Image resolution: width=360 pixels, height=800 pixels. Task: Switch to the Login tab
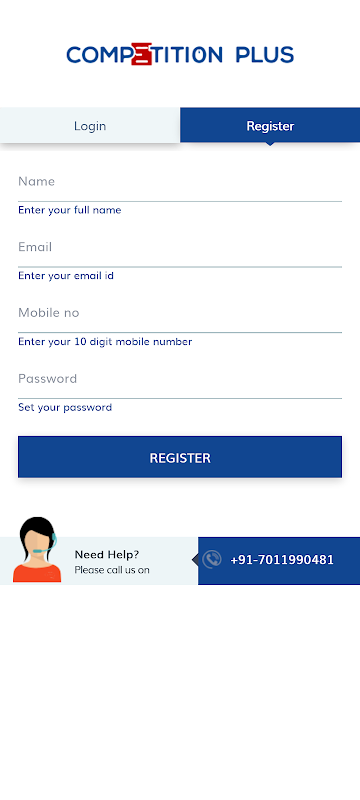[90, 126]
